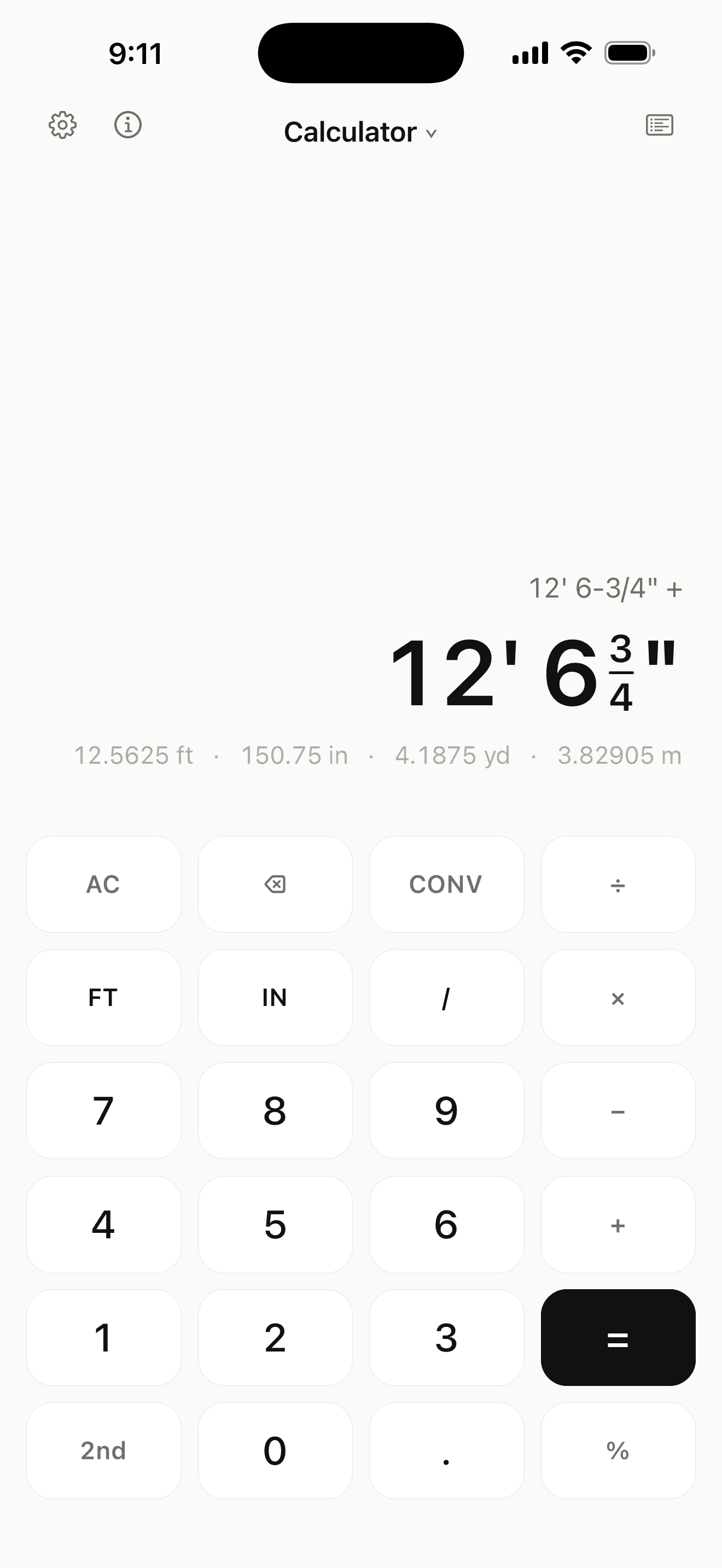
Task: Enter the digit 7
Action: (x=103, y=1111)
